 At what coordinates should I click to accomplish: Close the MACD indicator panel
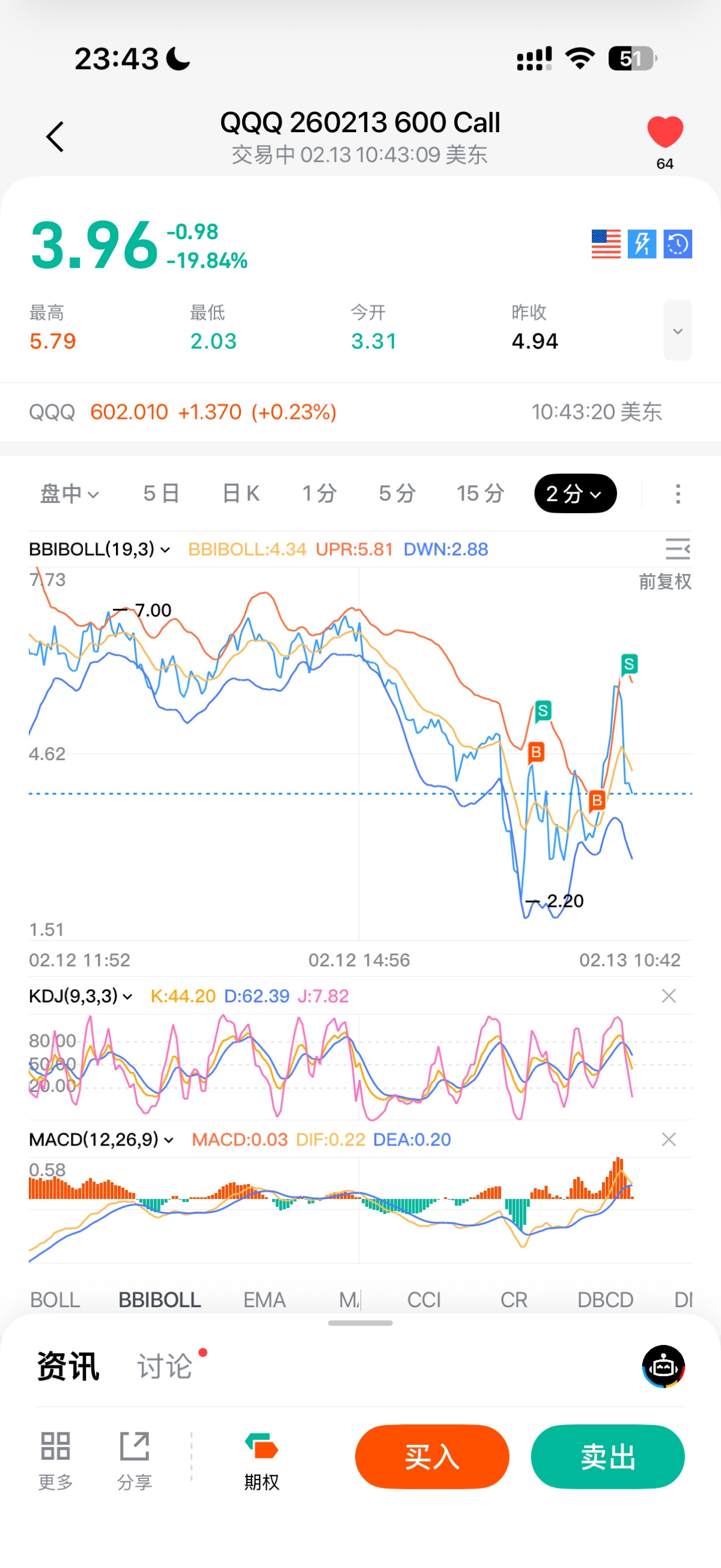669,1139
